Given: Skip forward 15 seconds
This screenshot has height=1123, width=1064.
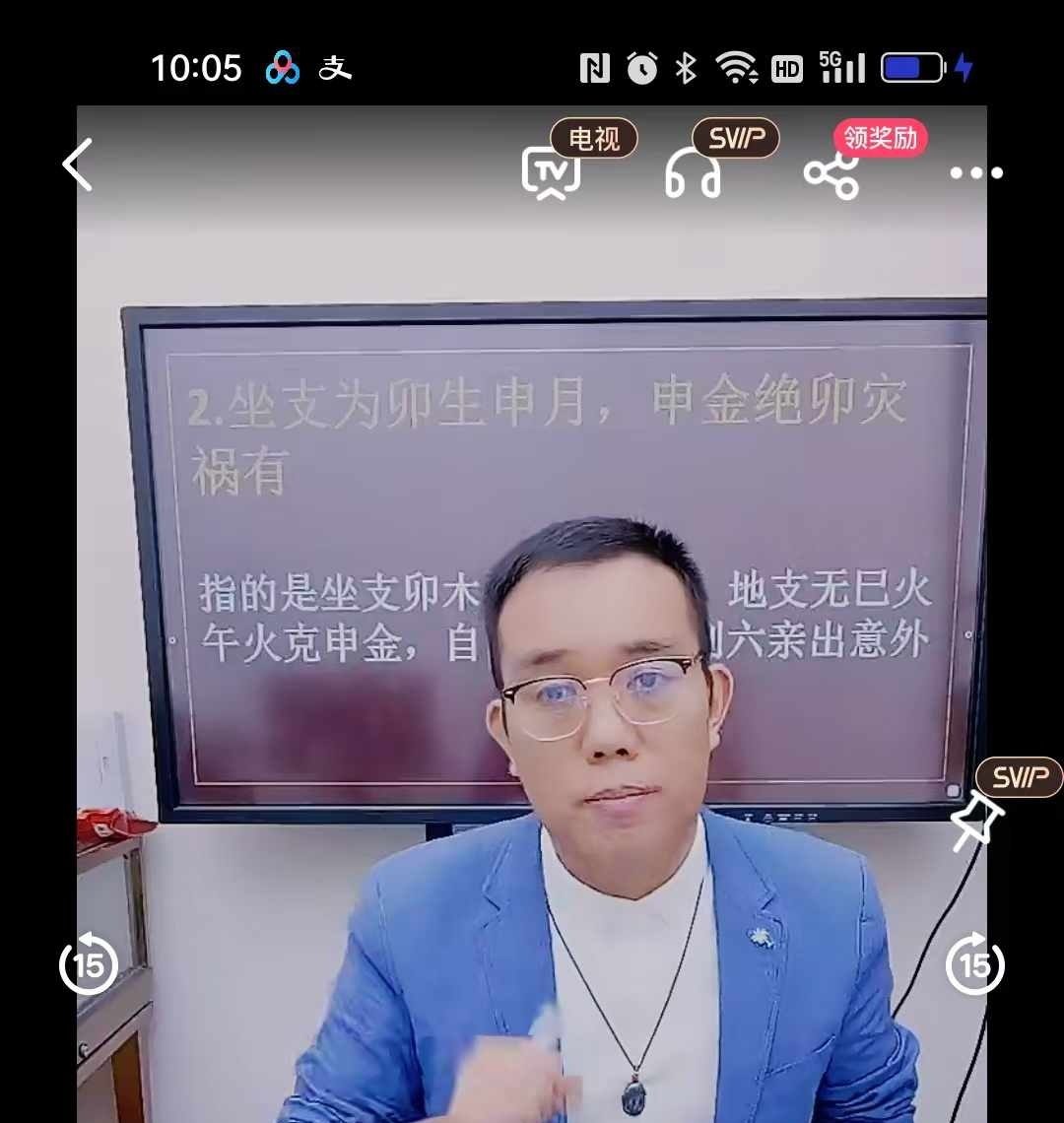Looking at the screenshot, I should click(974, 964).
